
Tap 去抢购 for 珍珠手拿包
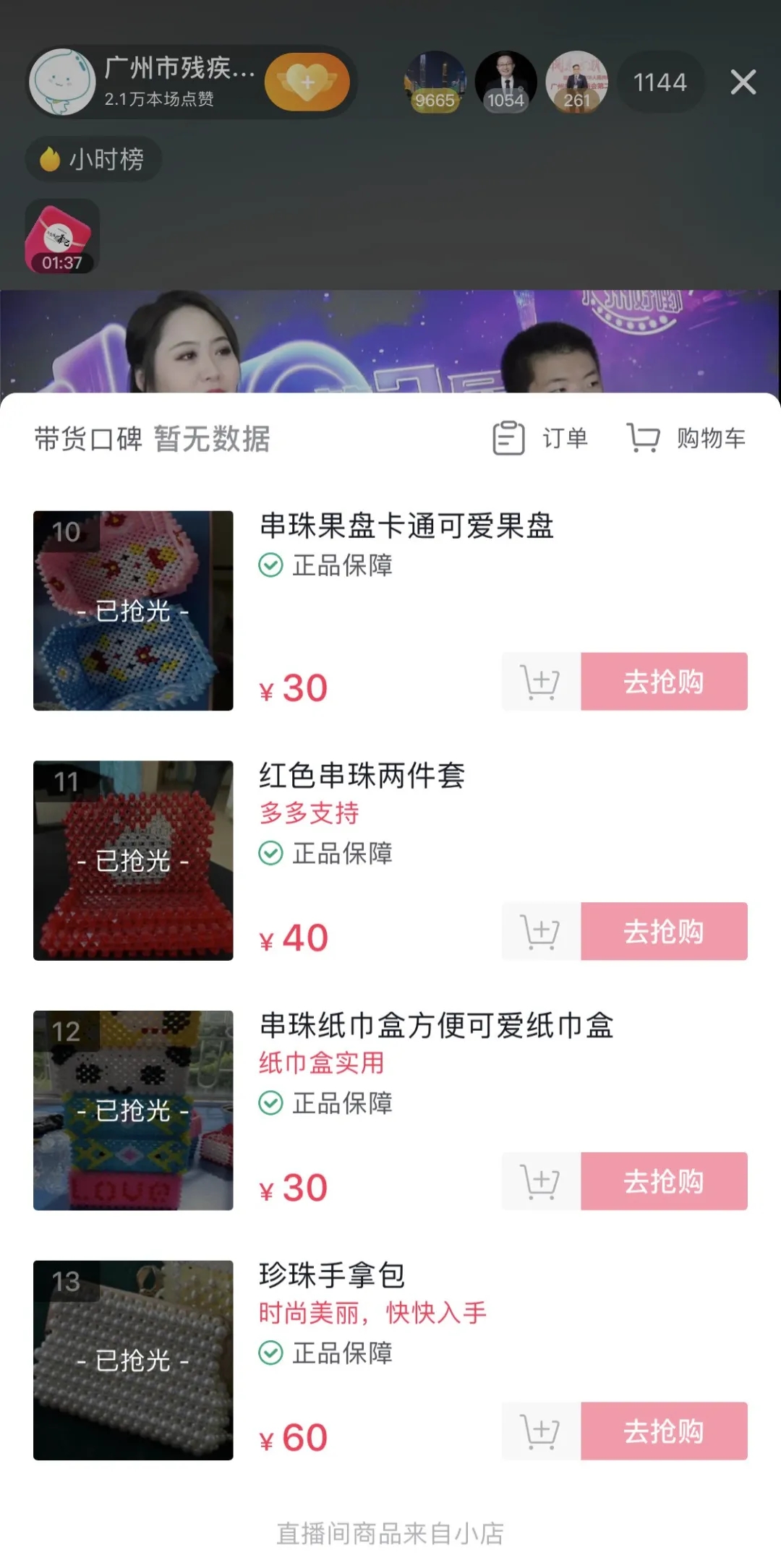(664, 1431)
